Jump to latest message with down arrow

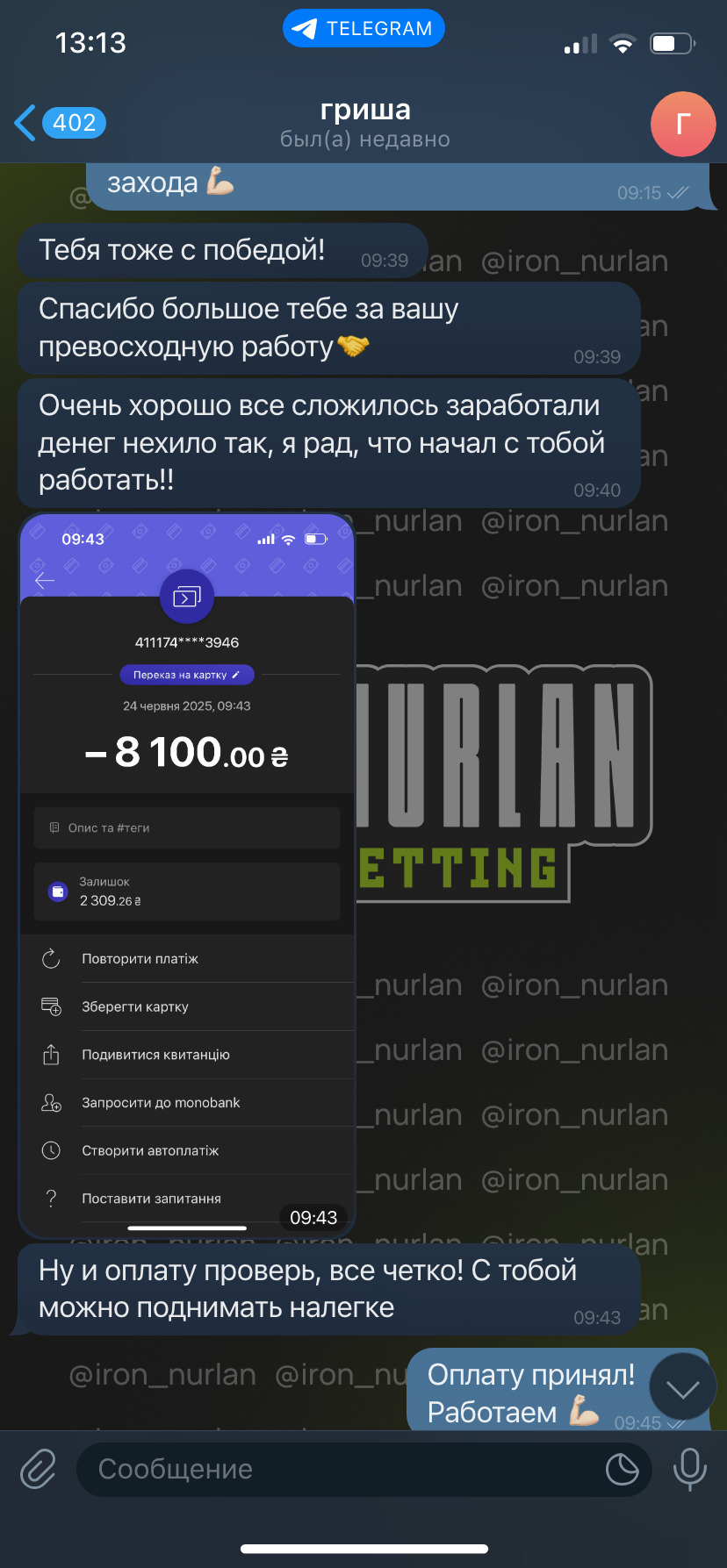pyautogui.click(x=682, y=1387)
